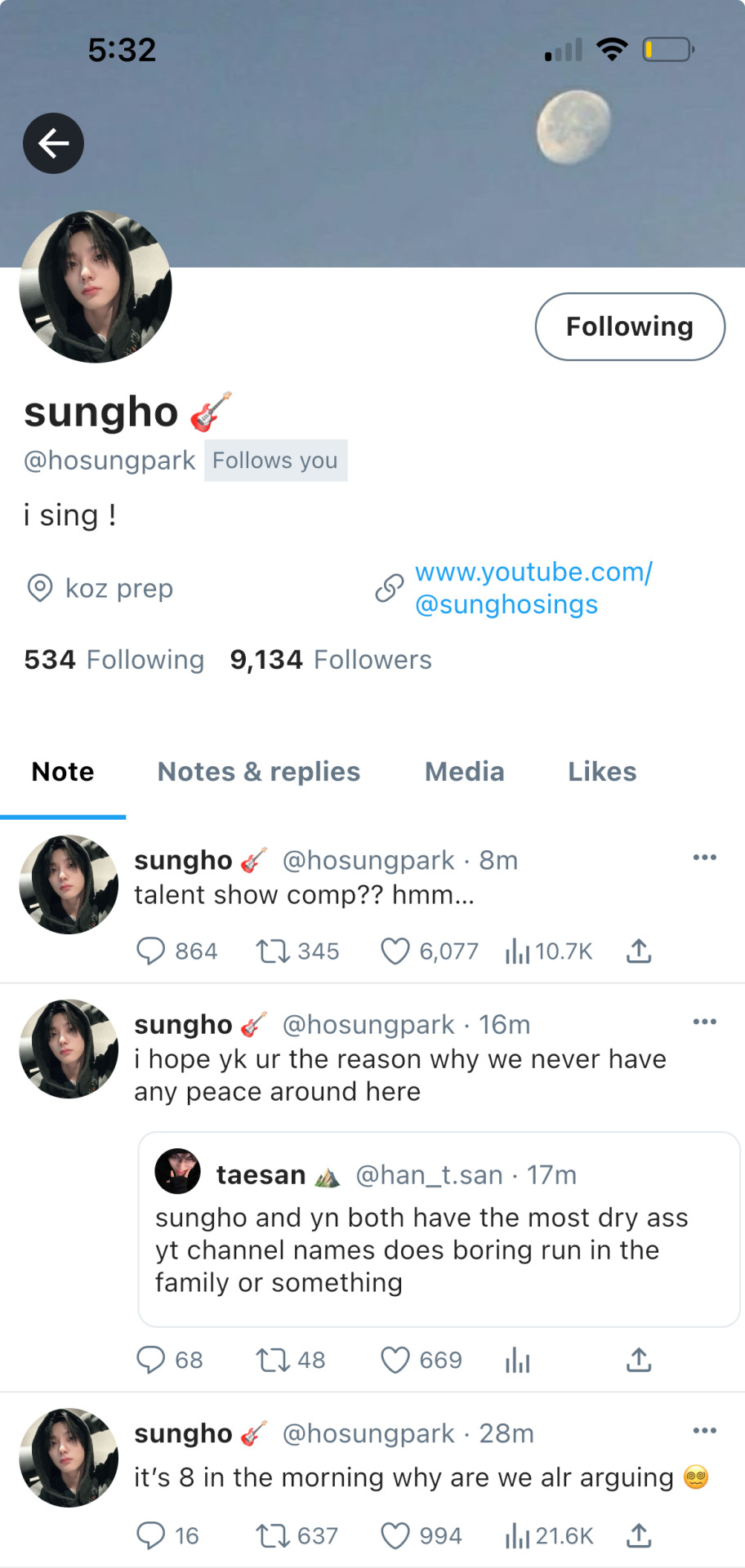Share the 8 in the morning post
Viewport: 745px width, 1568px height.
pos(639,1536)
